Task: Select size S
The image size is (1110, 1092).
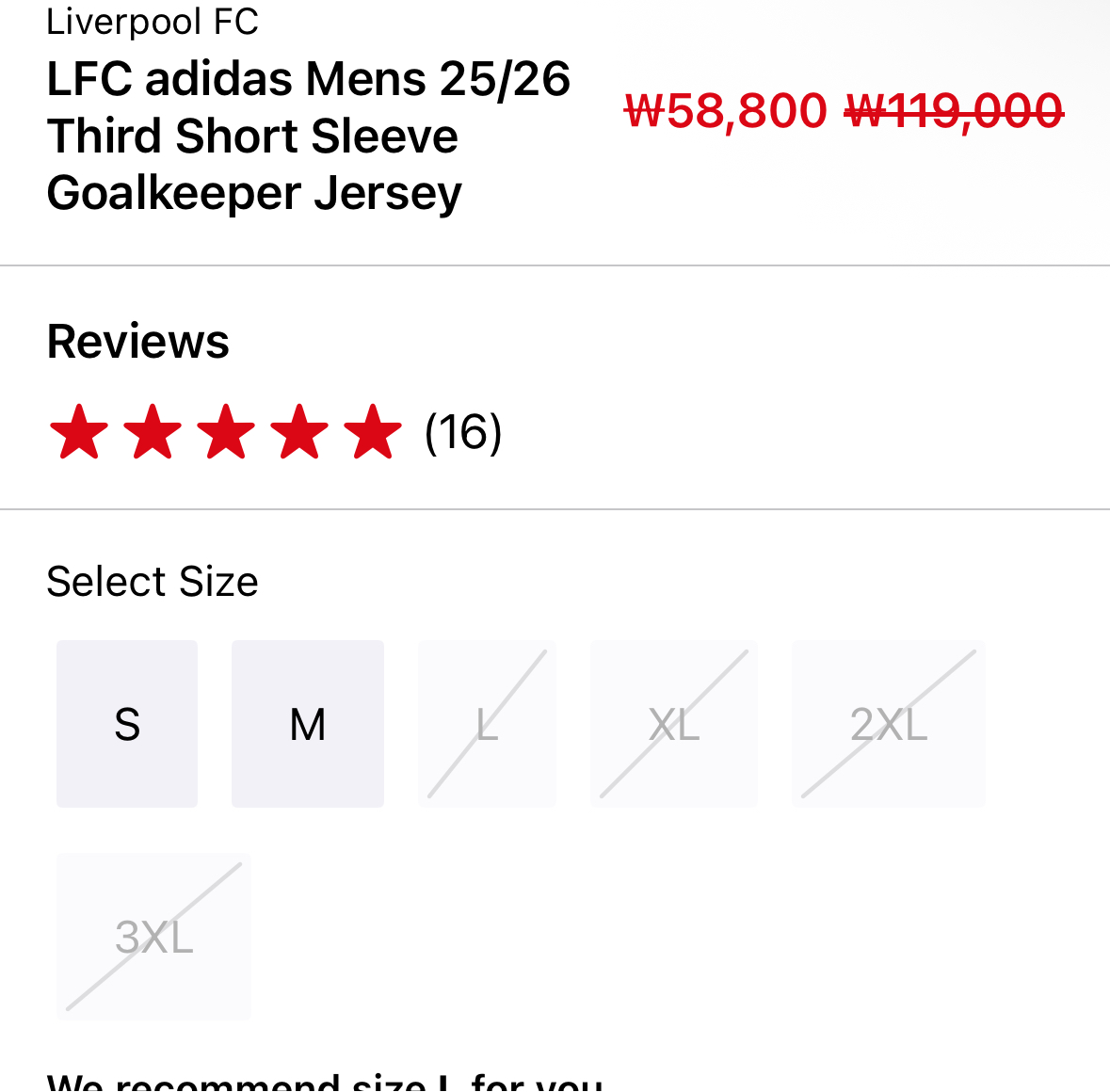Action: click(x=127, y=724)
